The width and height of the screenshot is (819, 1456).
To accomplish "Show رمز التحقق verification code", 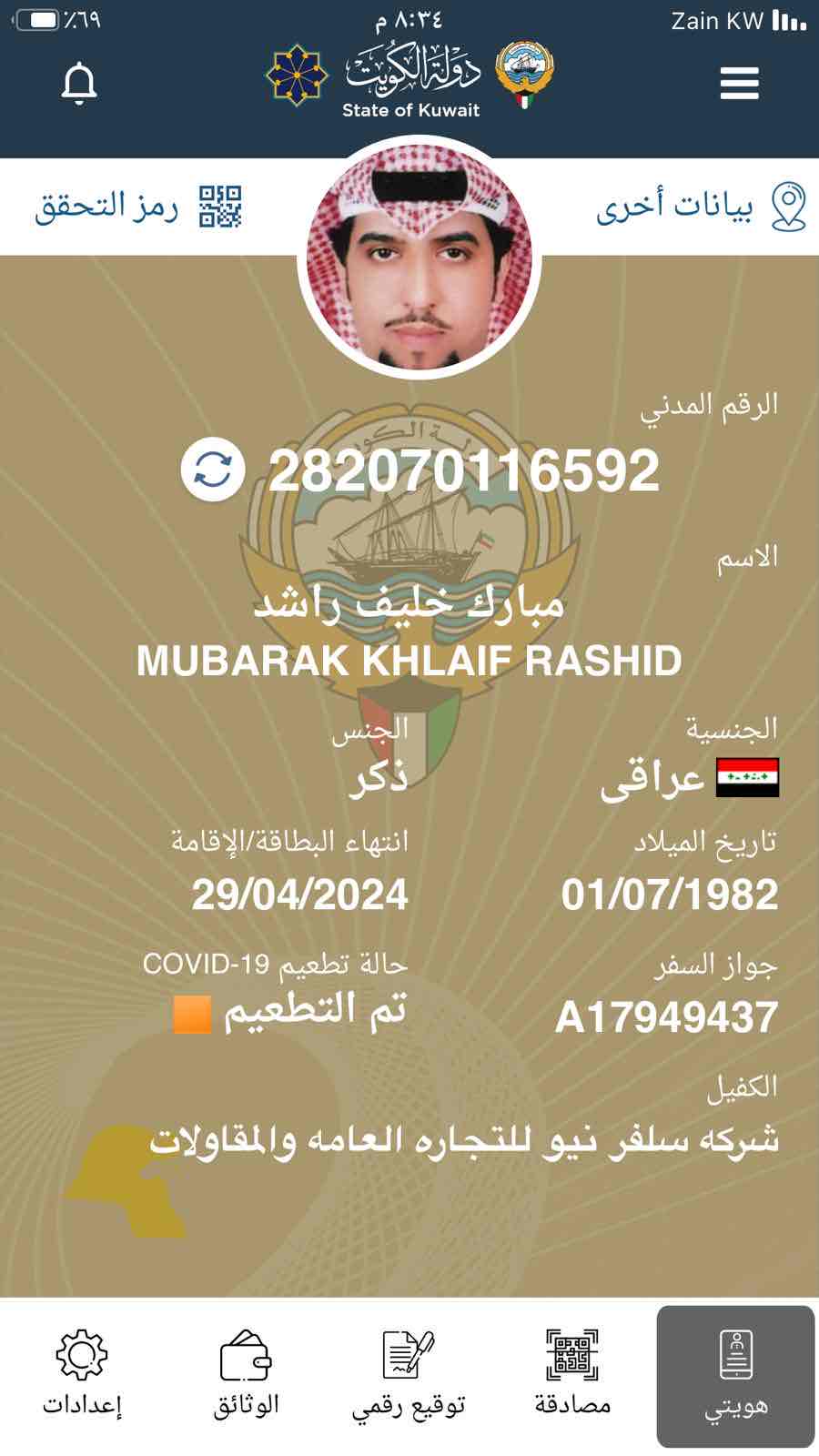I will [x=138, y=207].
